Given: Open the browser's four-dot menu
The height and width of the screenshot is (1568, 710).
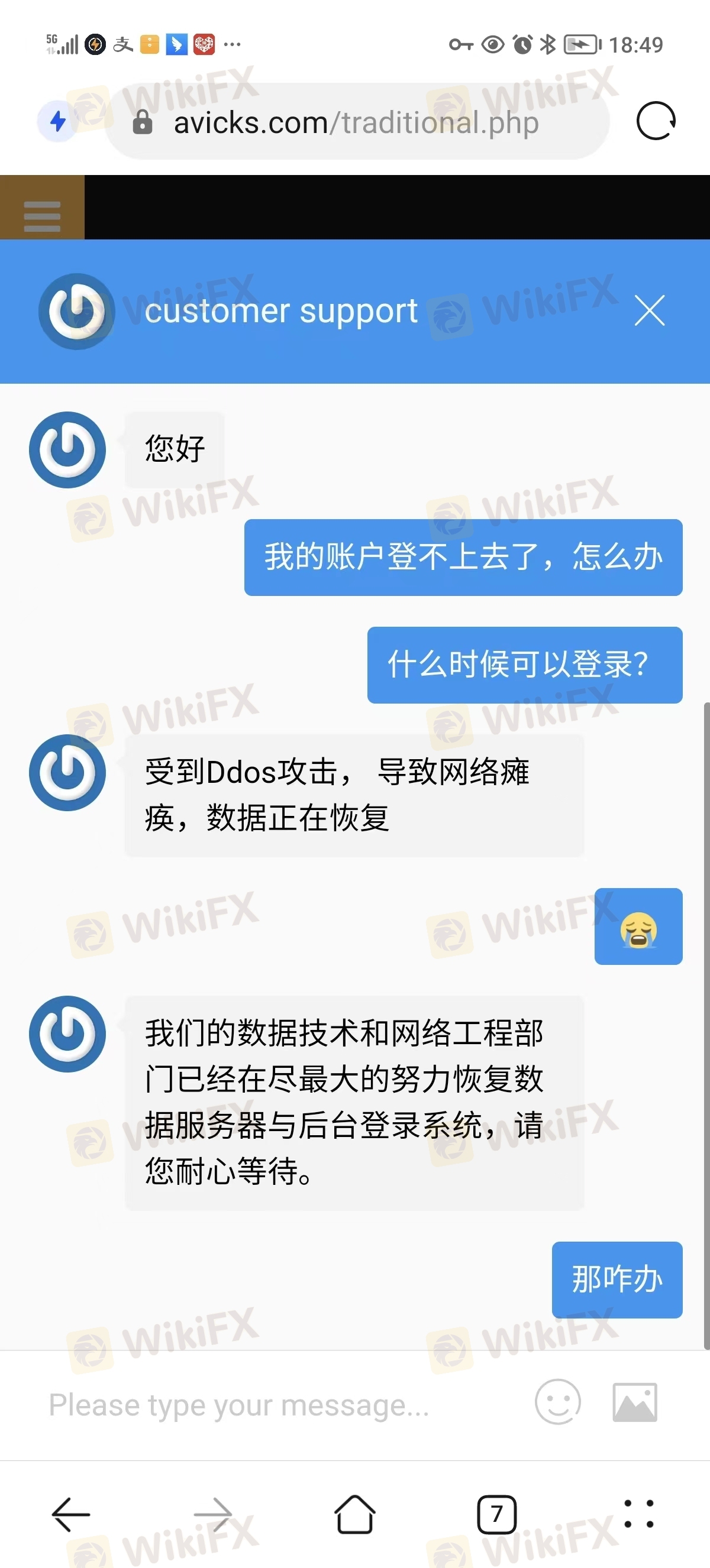Looking at the screenshot, I should [639, 1514].
